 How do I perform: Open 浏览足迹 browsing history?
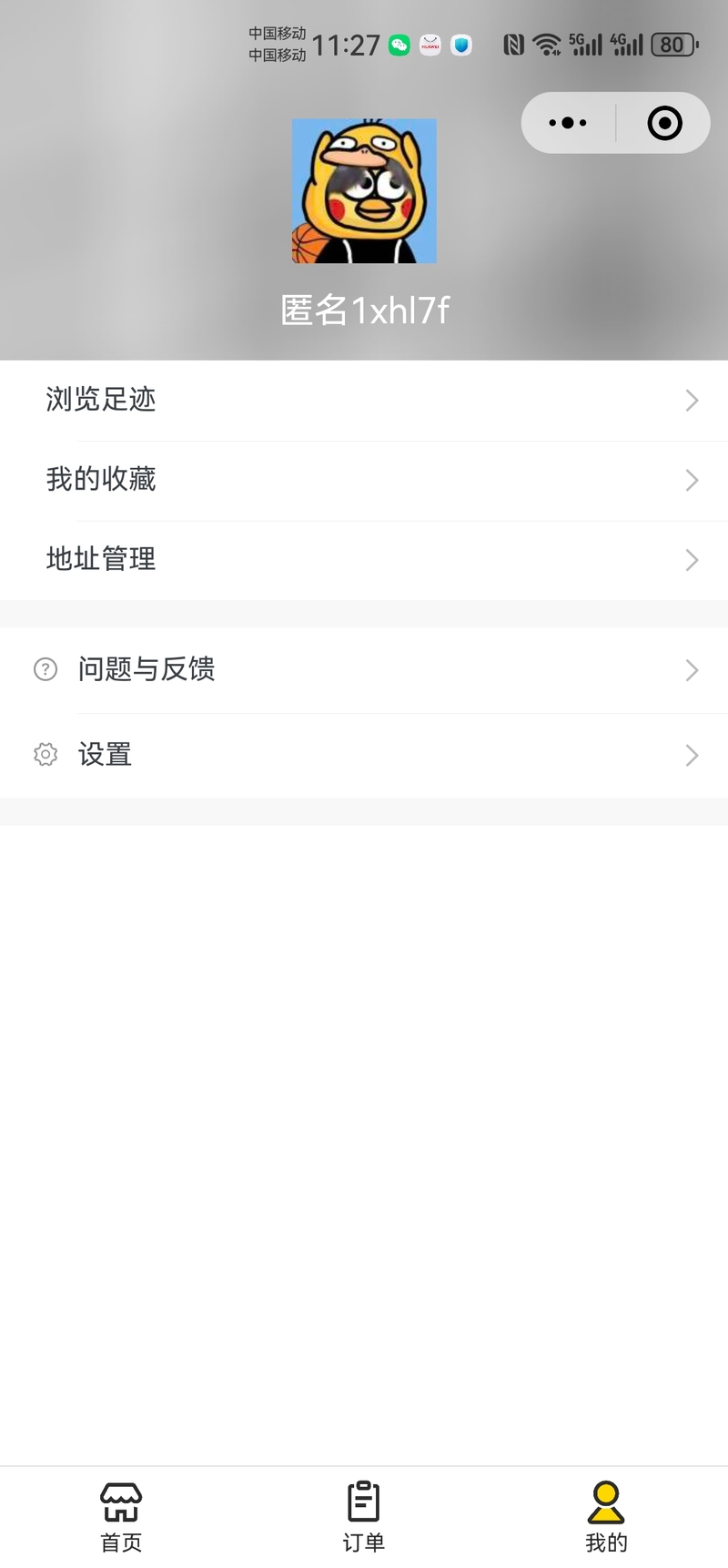point(364,401)
